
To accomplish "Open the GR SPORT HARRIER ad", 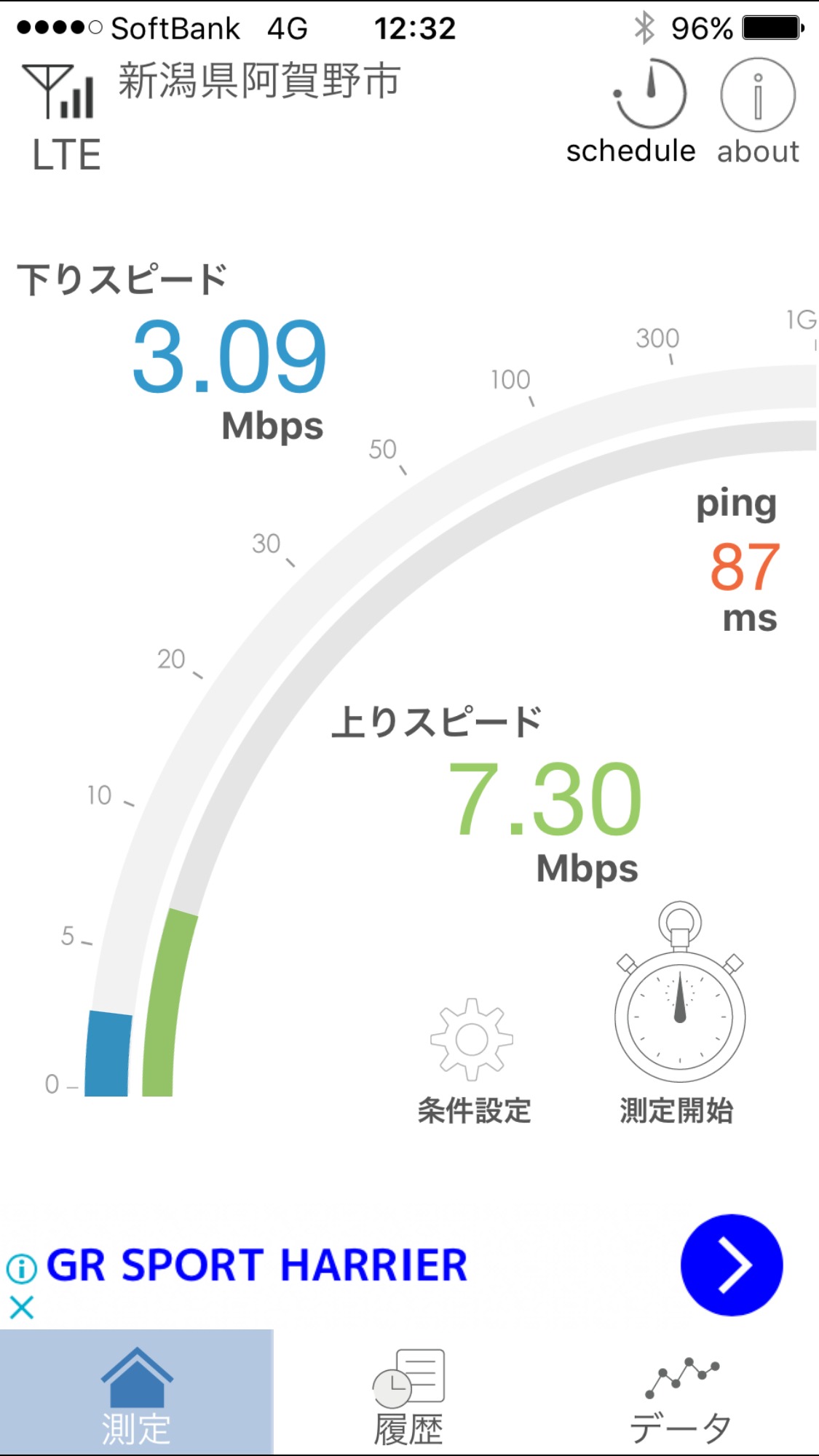I will [258, 1265].
